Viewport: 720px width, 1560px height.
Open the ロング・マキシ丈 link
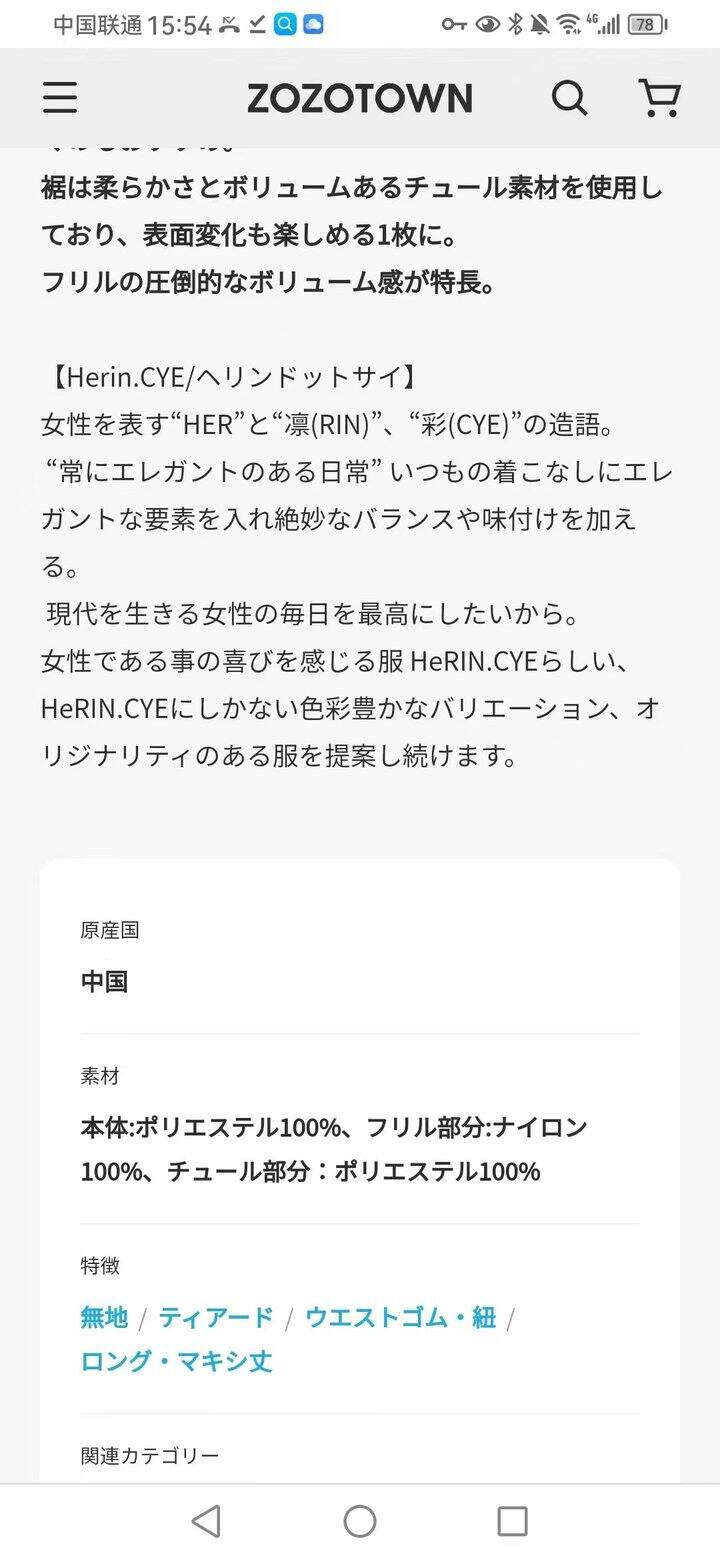177,1361
